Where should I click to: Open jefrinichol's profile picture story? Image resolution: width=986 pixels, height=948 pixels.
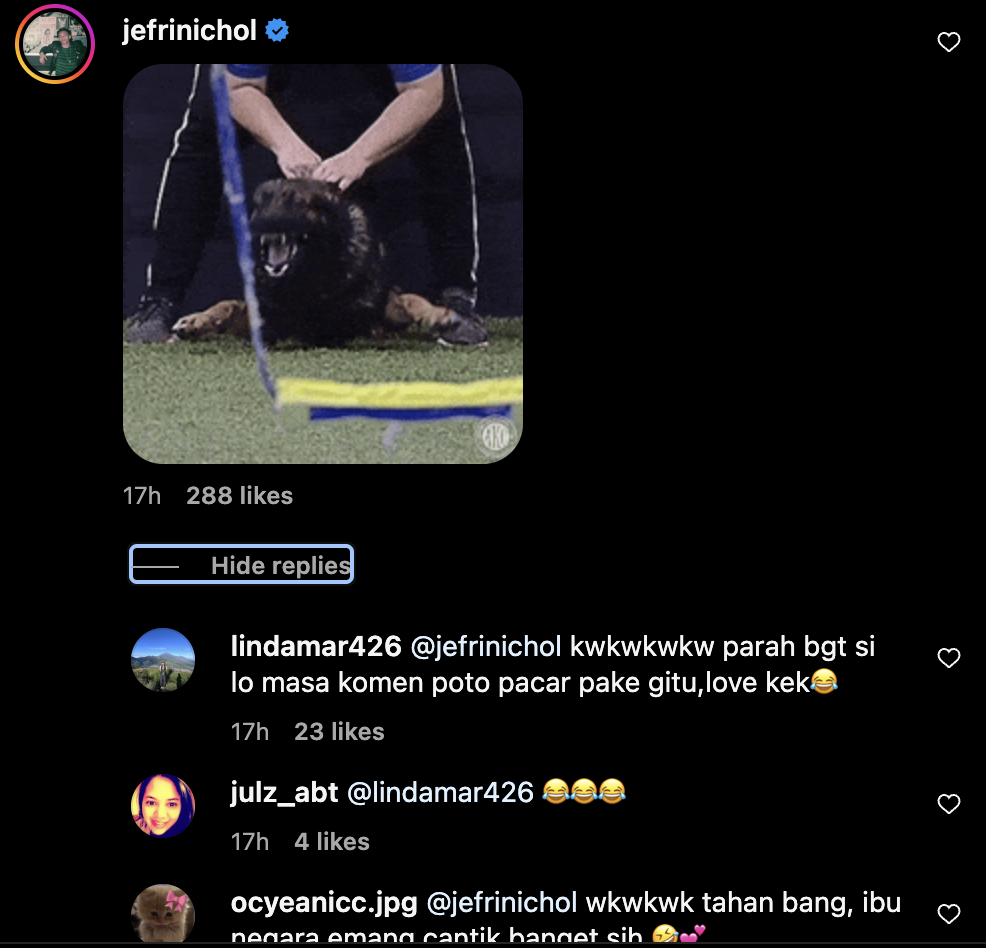(x=55, y=44)
